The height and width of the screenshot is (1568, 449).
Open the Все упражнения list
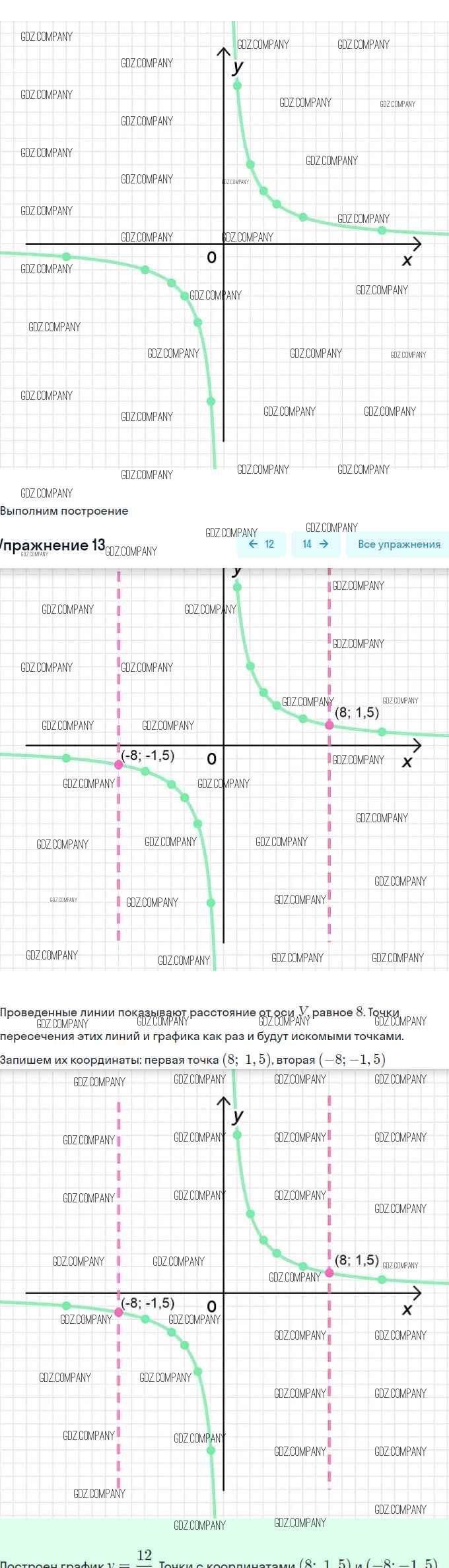(x=399, y=544)
